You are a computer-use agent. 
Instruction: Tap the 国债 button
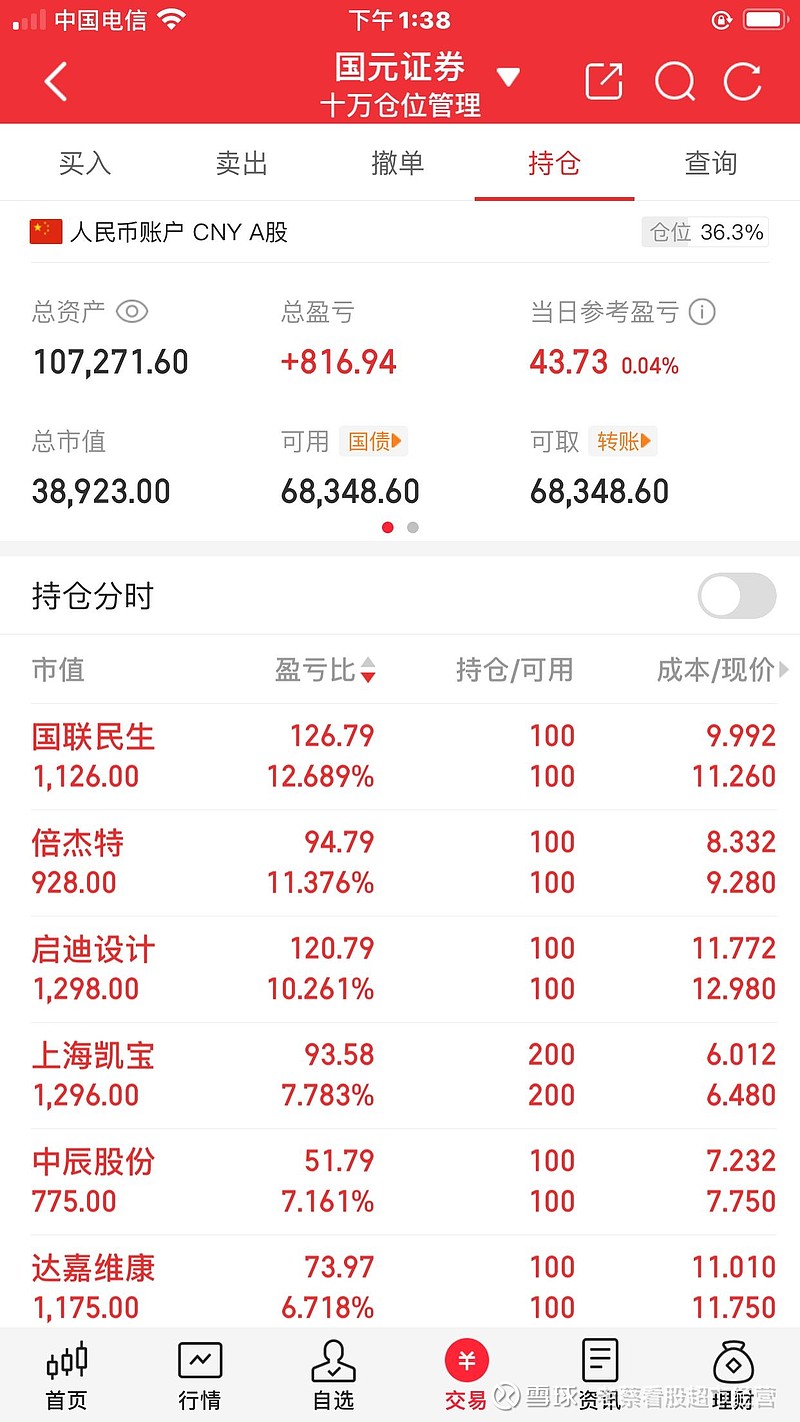(373, 441)
